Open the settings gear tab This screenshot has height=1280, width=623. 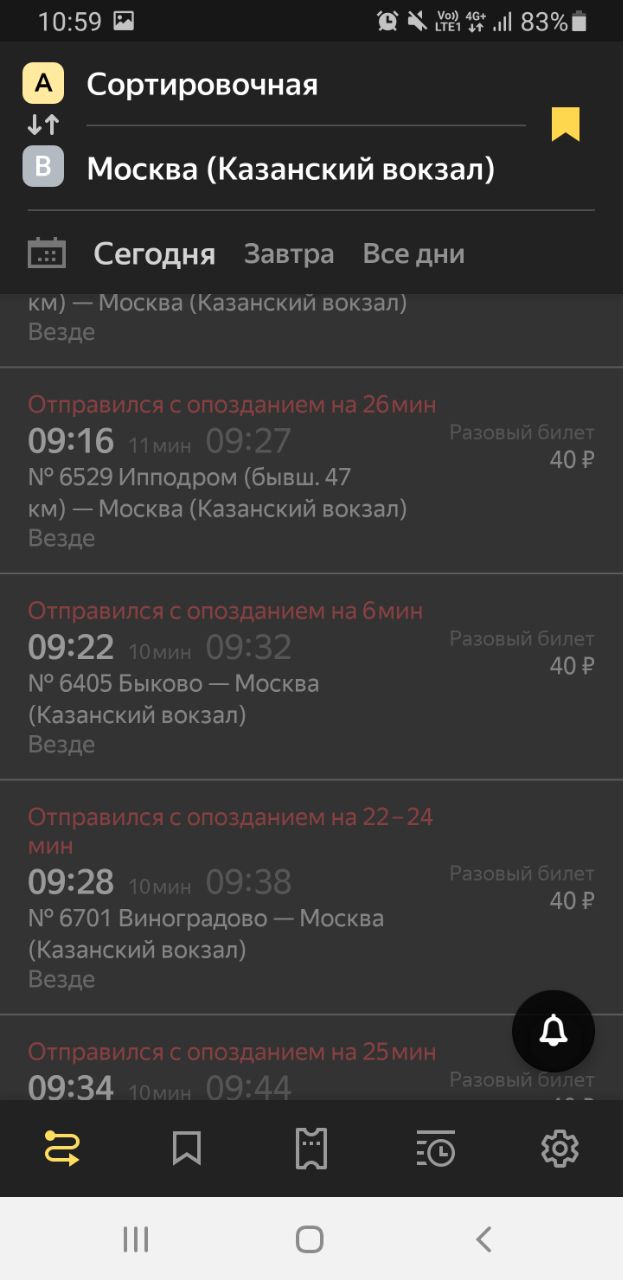(560, 1148)
